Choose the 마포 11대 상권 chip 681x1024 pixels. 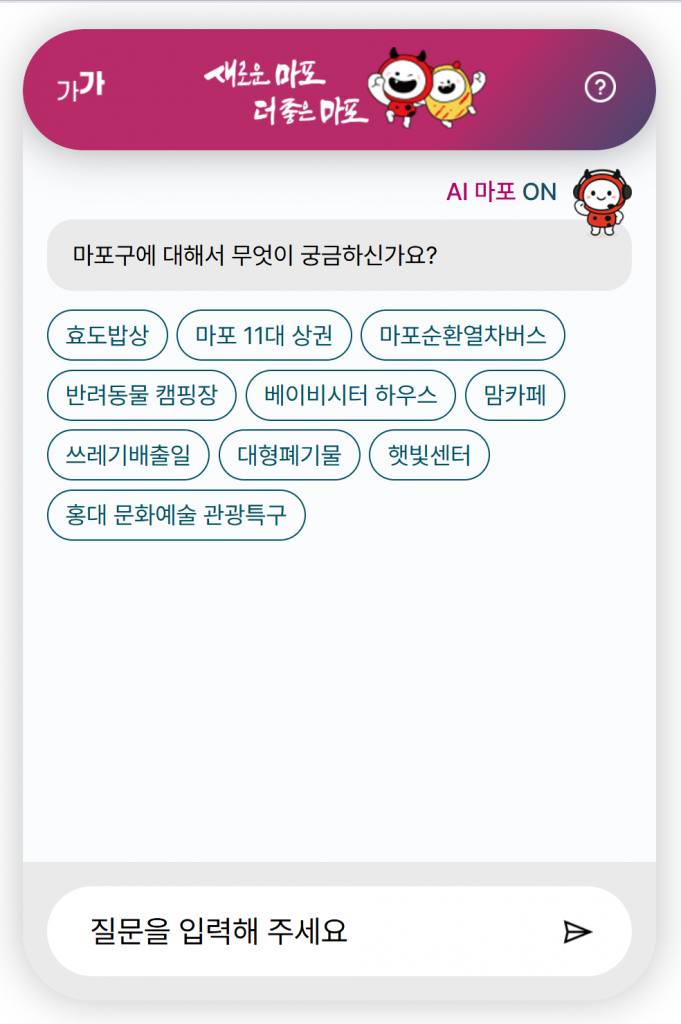tap(264, 335)
